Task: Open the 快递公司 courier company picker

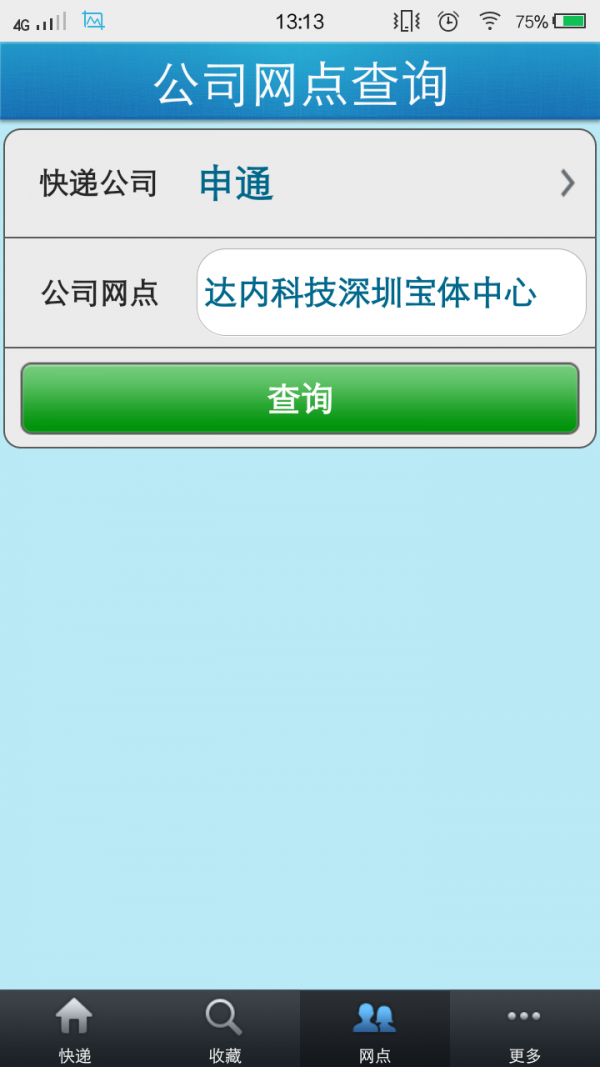Action: pos(300,184)
